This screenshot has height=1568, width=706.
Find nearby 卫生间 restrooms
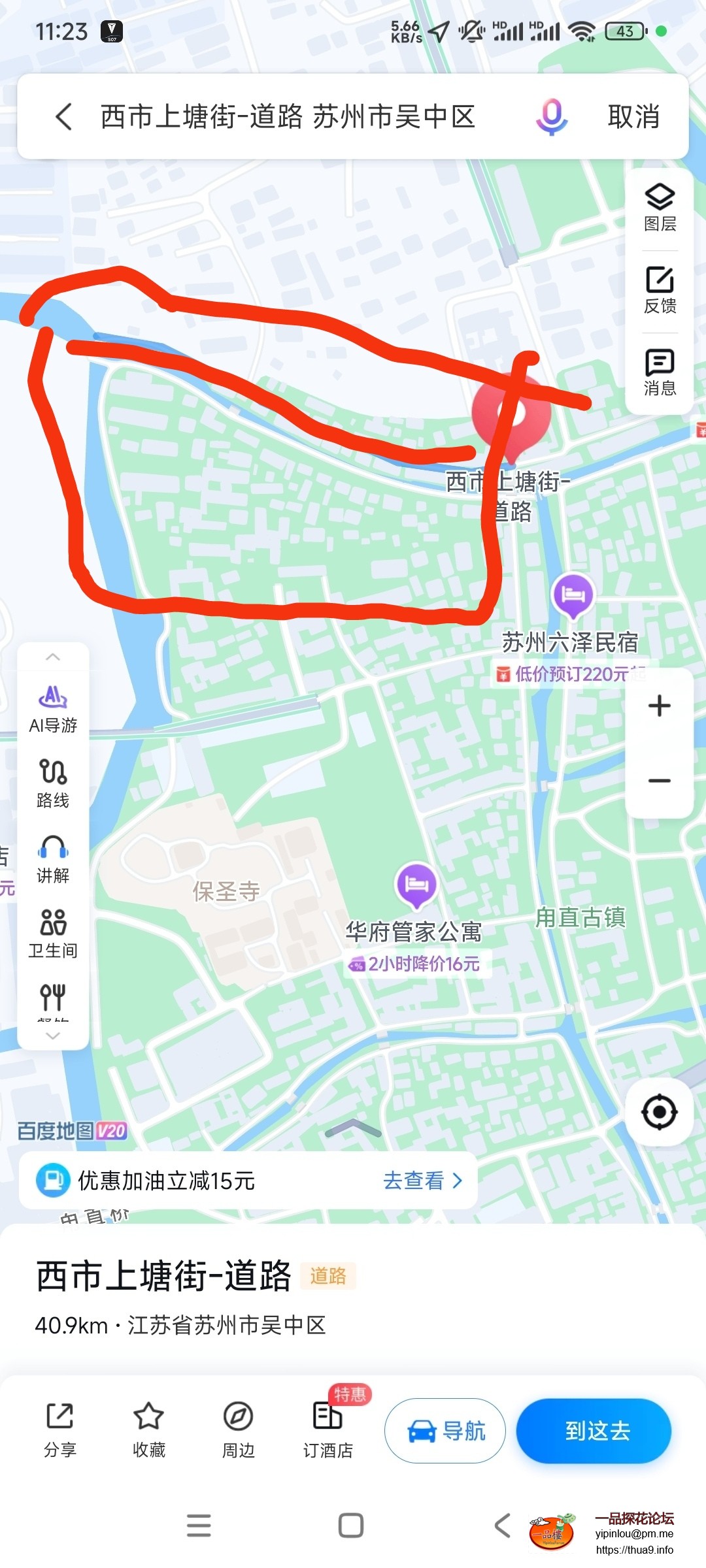(x=53, y=934)
